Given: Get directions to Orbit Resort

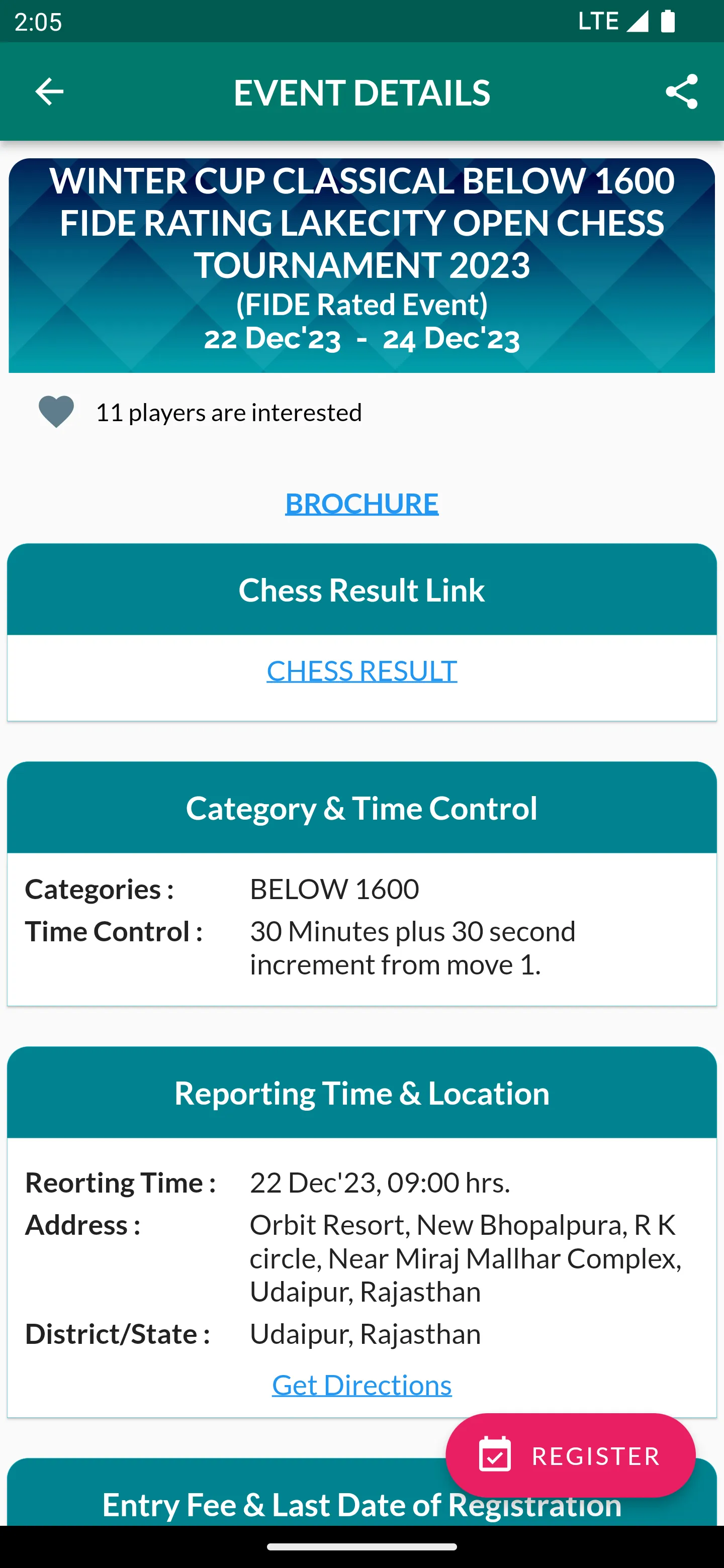Looking at the screenshot, I should click(361, 1384).
